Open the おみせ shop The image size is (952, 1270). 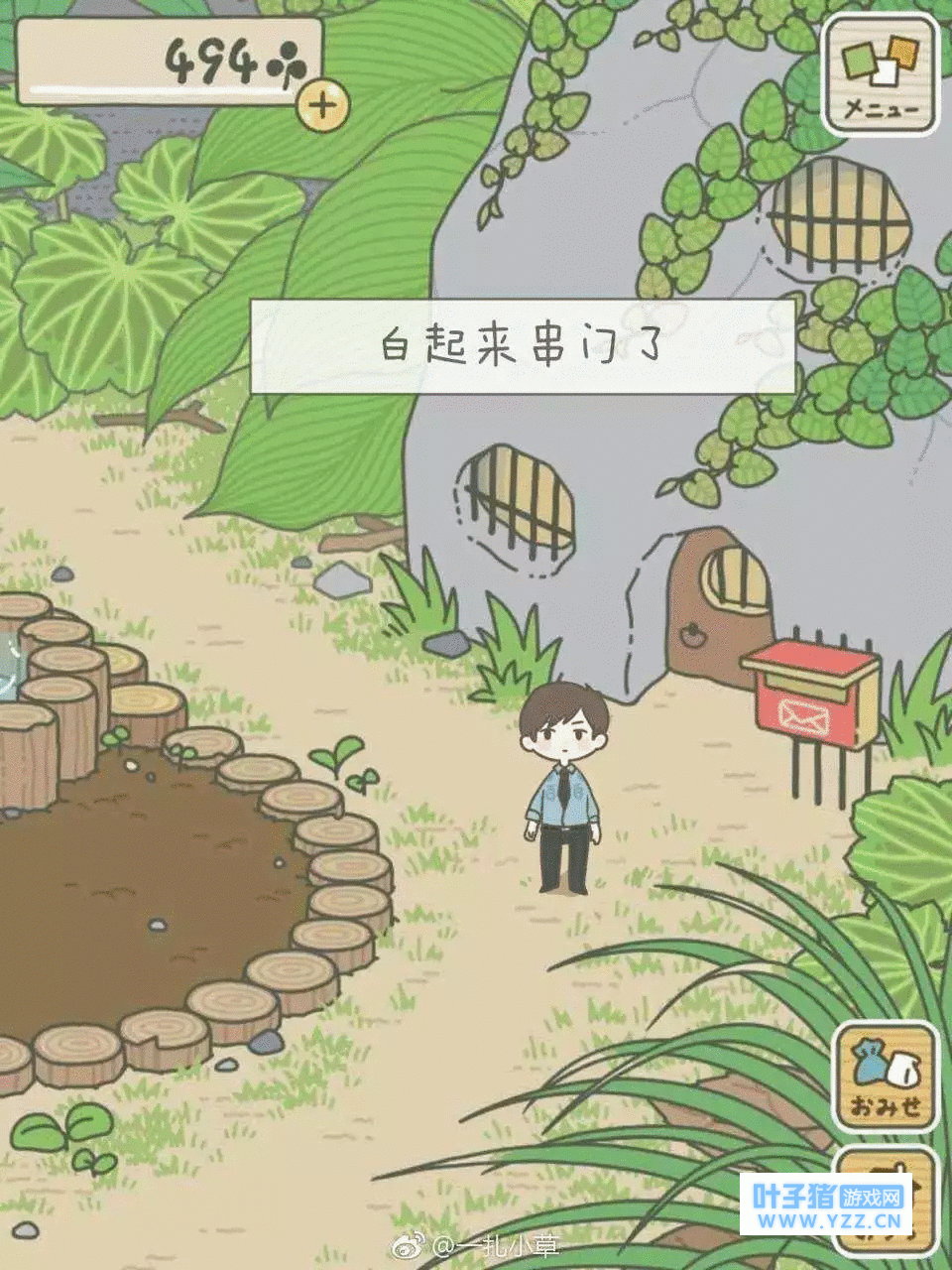click(x=885, y=1077)
